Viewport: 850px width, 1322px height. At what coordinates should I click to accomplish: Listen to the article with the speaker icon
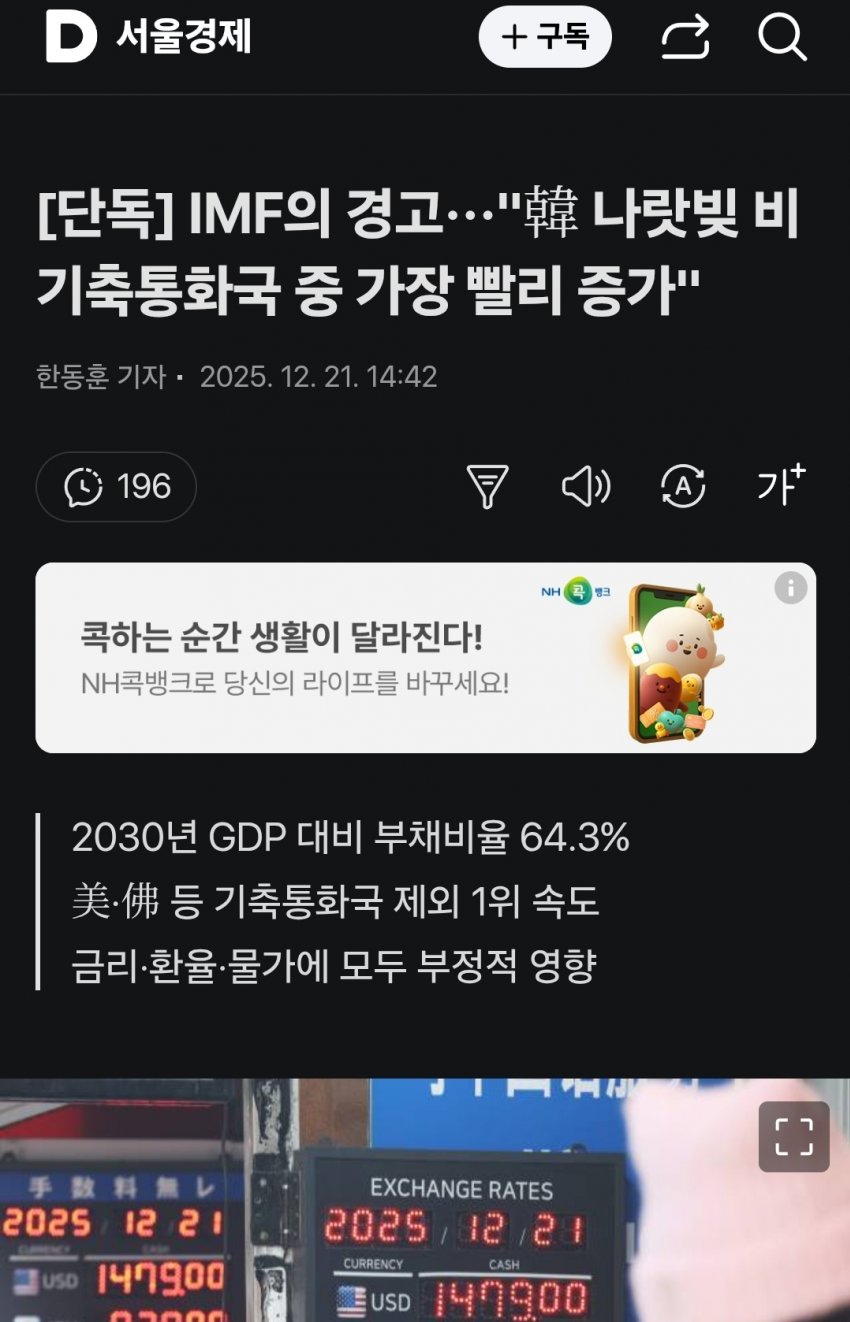586,487
